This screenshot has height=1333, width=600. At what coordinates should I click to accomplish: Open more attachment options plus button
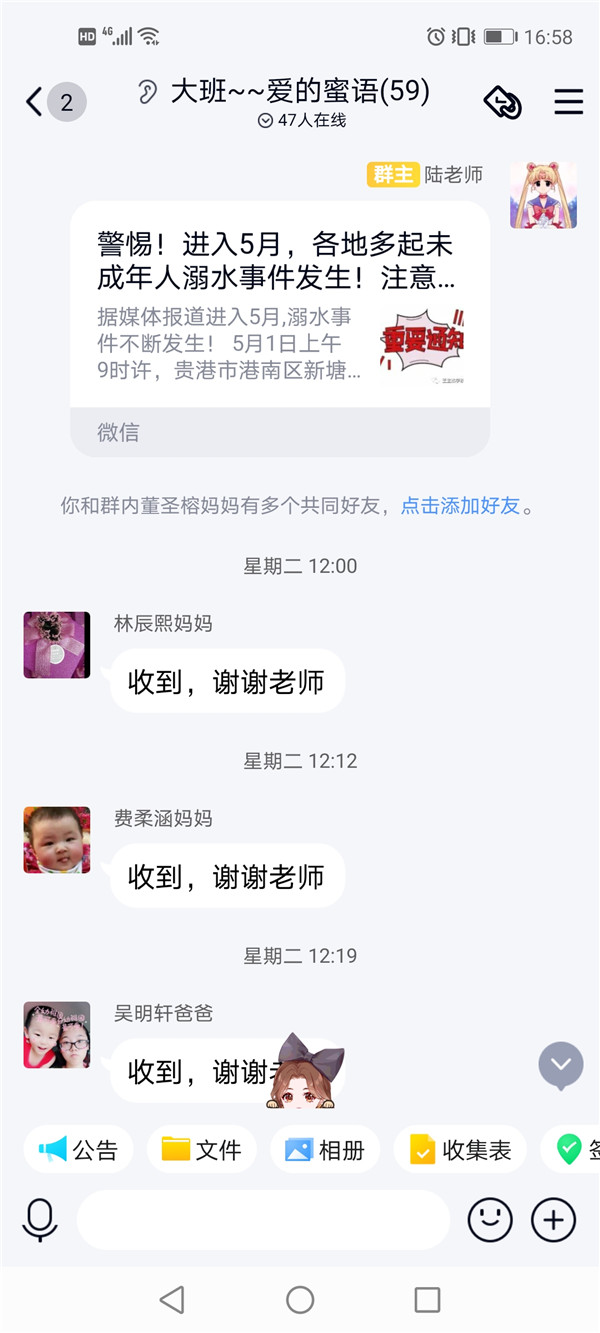click(553, 1220)
